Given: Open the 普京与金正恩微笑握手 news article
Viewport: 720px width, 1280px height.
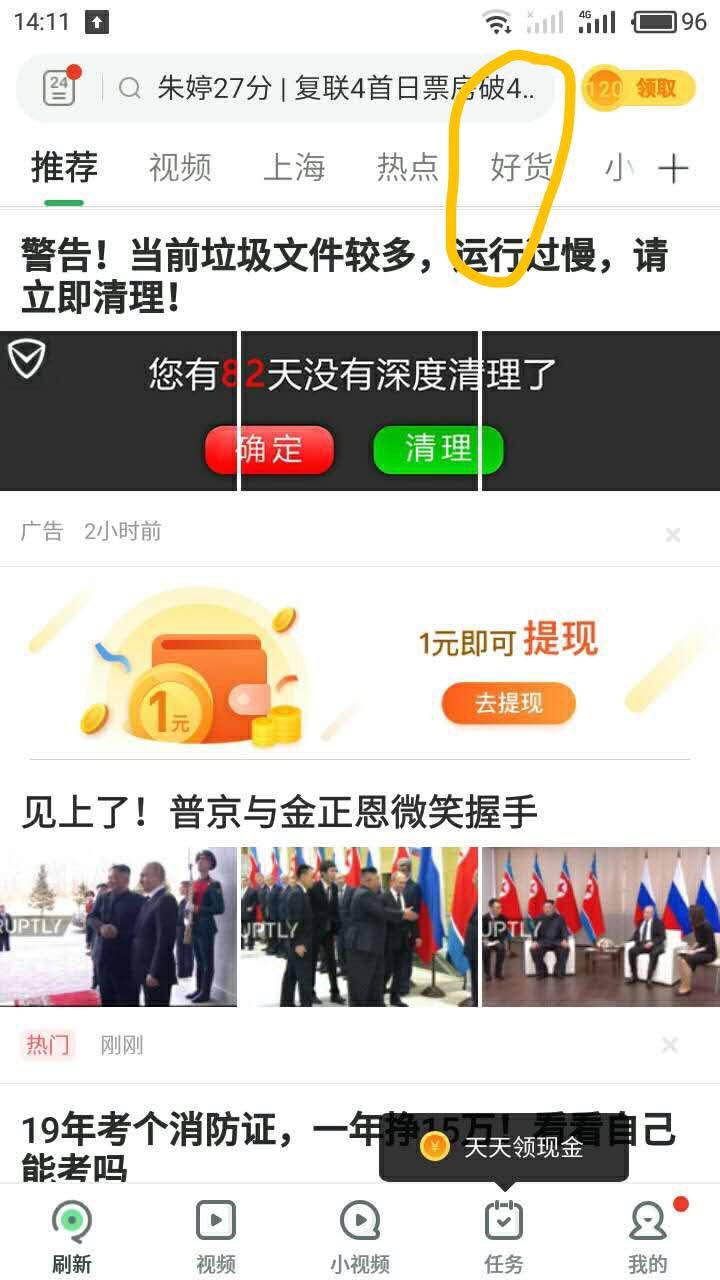Looking at the screenshot, I should point(280,811).
